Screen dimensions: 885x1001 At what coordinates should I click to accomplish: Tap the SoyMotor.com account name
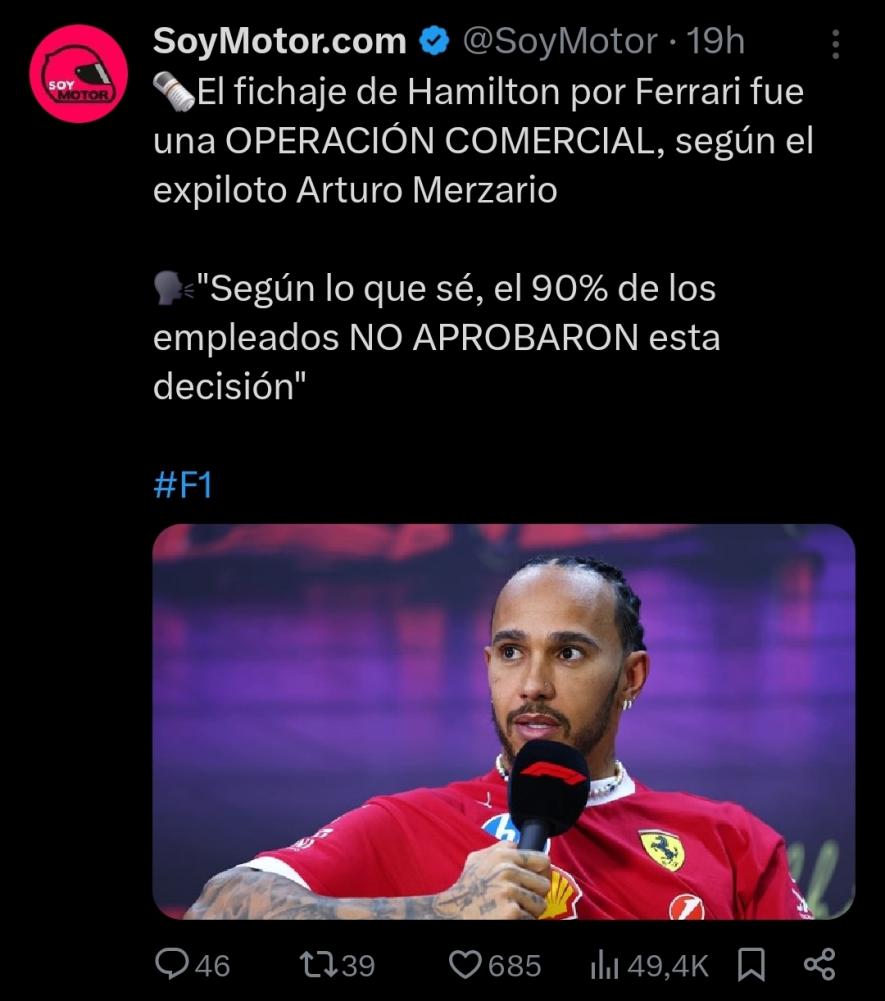click(279, 42)
